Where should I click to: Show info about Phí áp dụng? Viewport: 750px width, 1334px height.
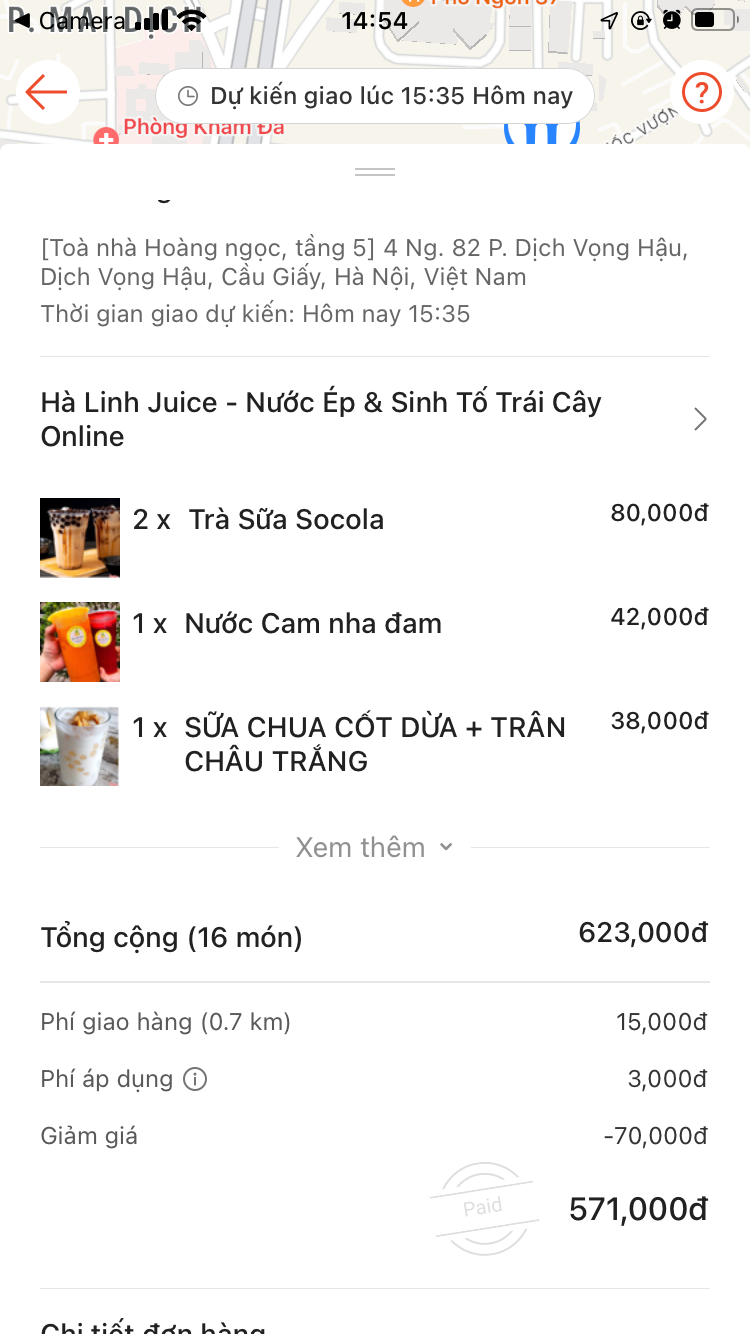(x=196, y=1080)
